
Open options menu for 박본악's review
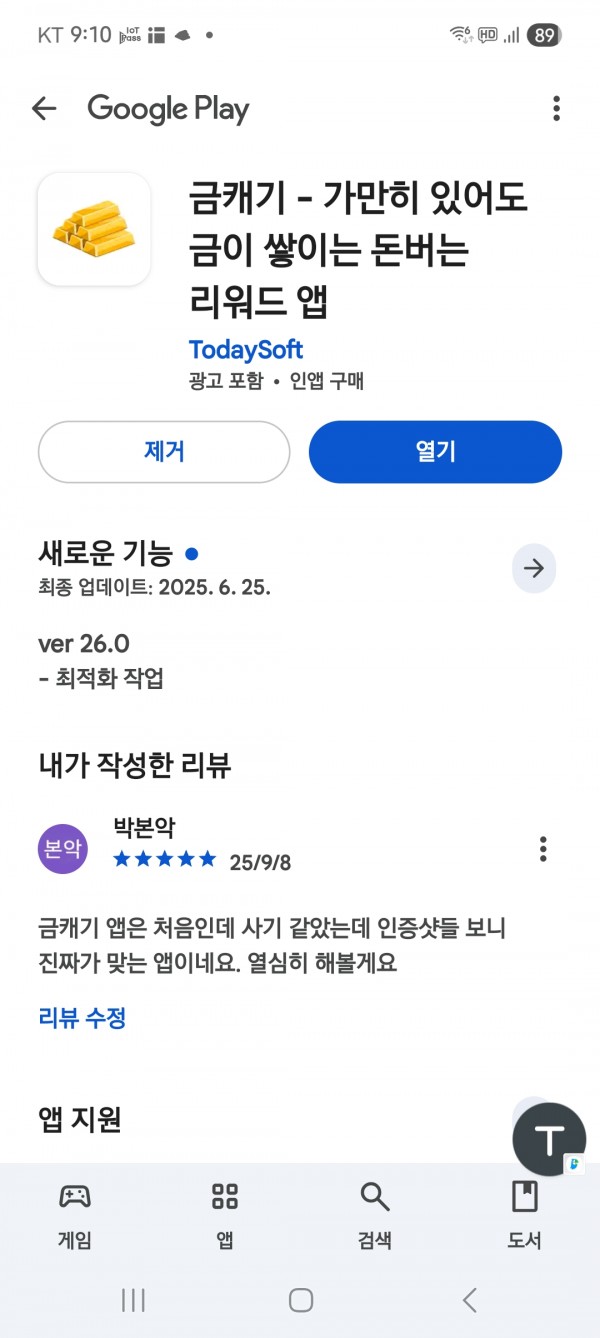click(543, 849)
